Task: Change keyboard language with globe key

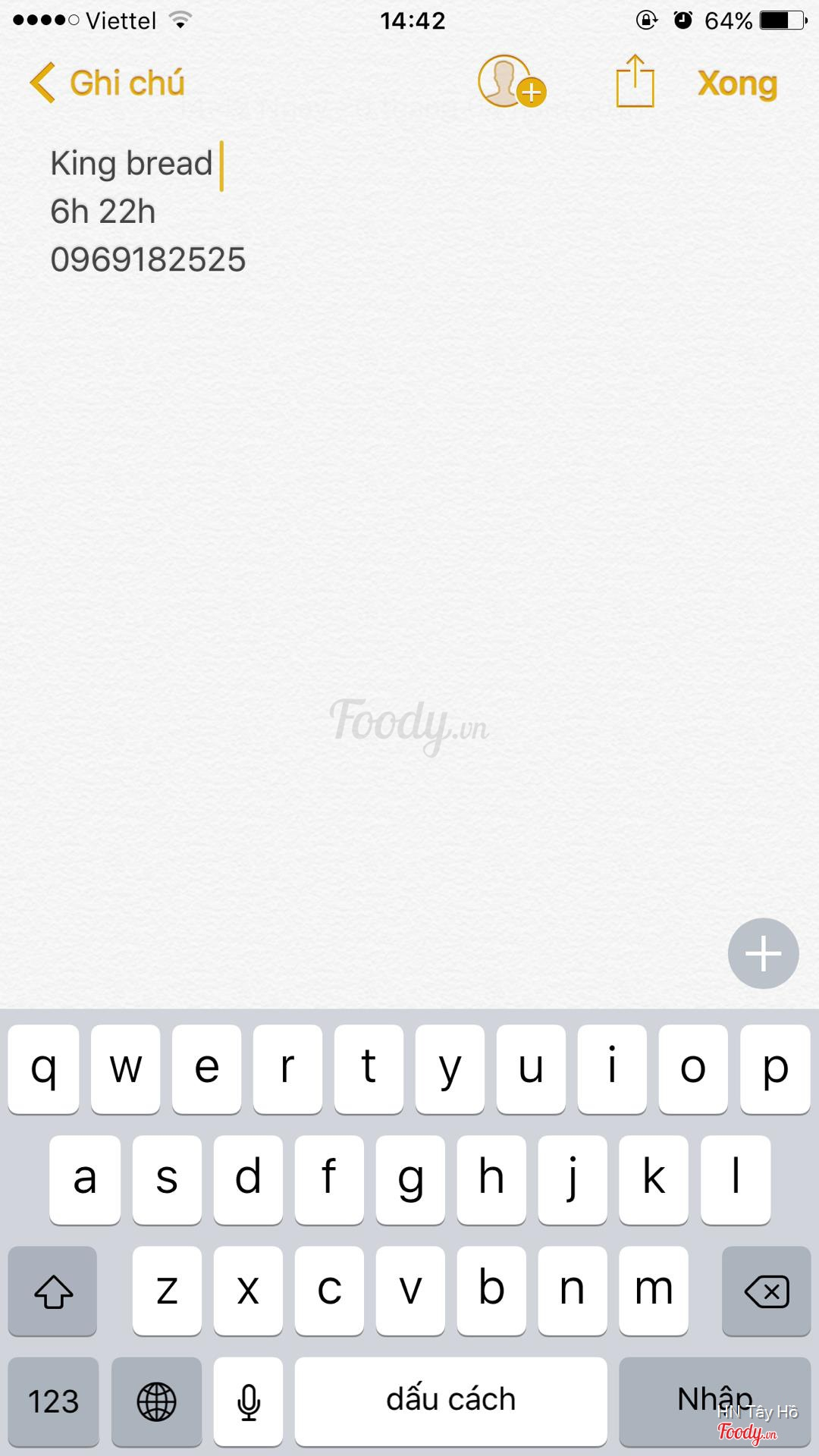Action: pyautogui.click(x=156, y=1401)
